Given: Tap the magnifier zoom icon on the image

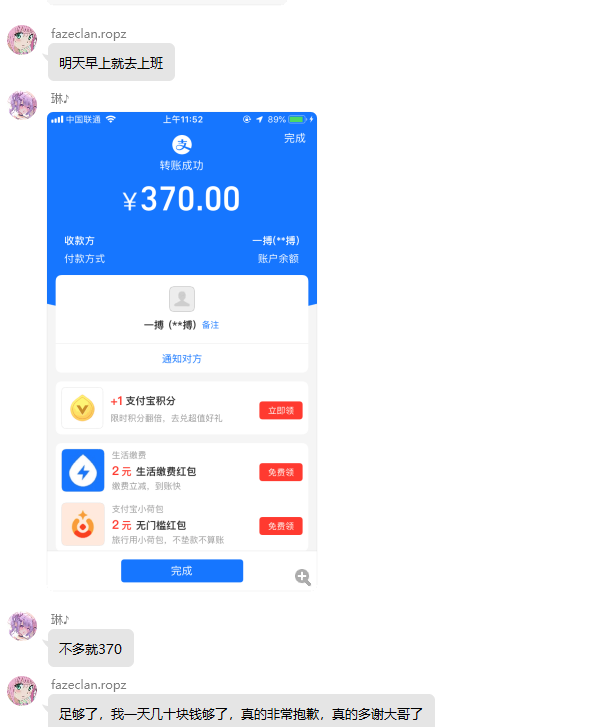Looking at the screenshot, I should click(302, 577).
